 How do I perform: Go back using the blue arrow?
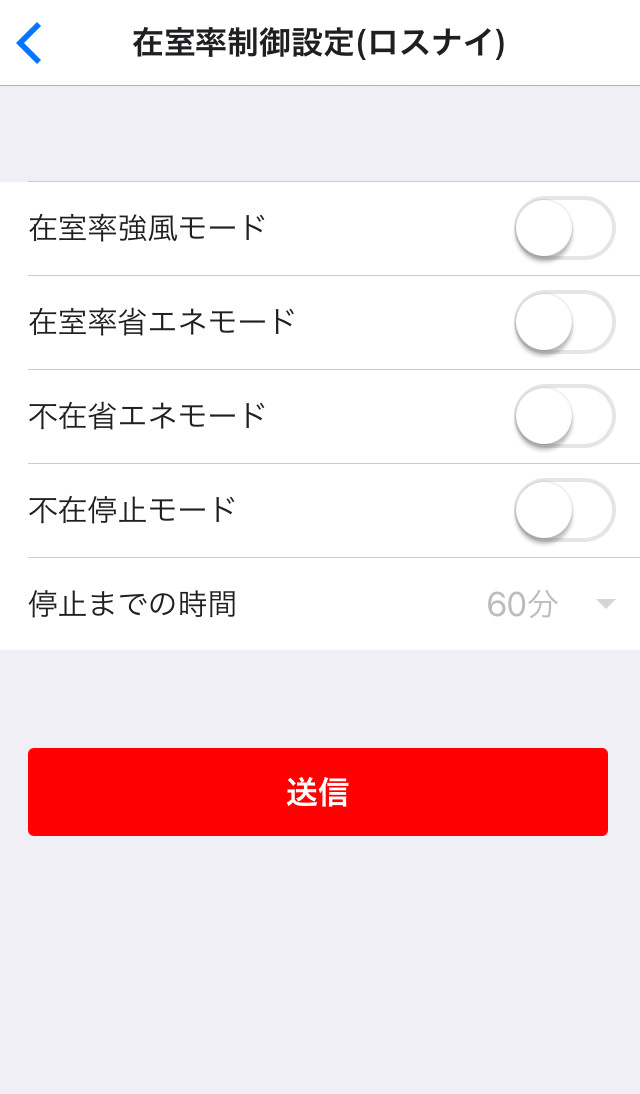tap(29, 43)
